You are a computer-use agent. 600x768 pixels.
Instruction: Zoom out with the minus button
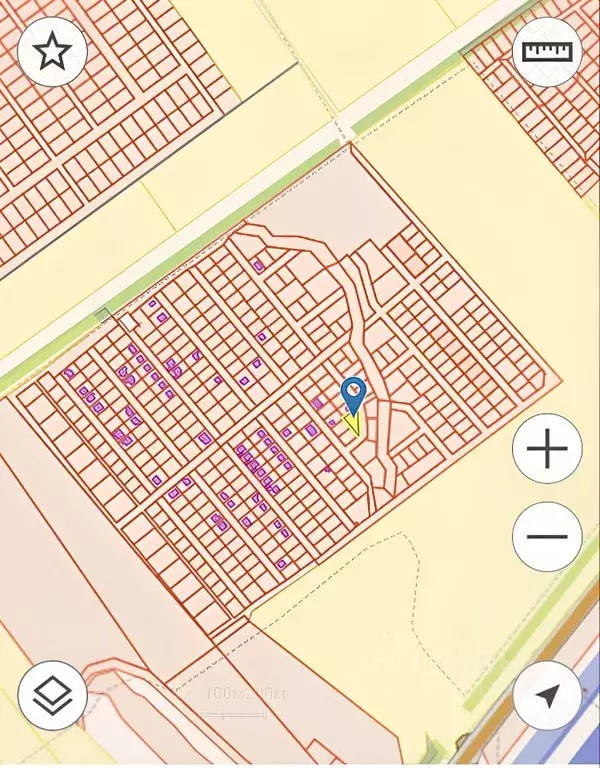click(547, 536)
